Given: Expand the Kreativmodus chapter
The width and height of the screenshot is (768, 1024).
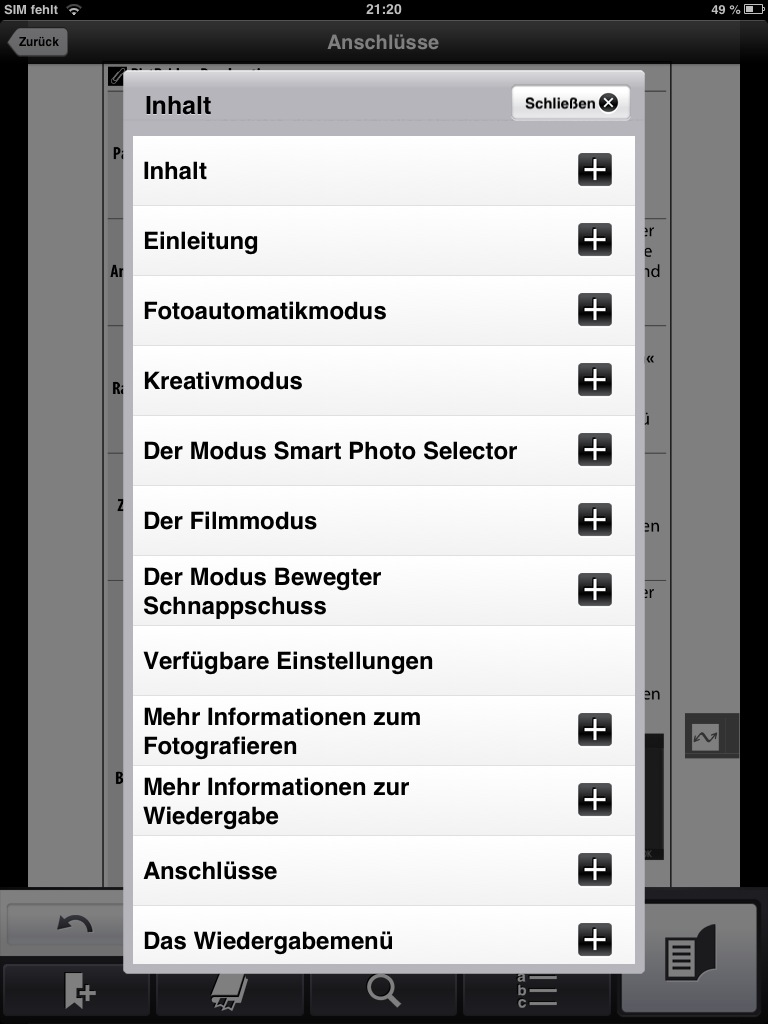Looking at the screenshot, I should click(595, 380).
